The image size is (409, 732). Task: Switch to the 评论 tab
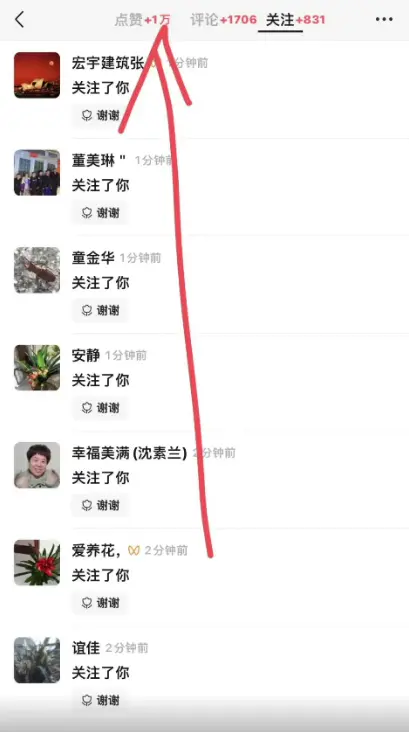tap(224, 20)
